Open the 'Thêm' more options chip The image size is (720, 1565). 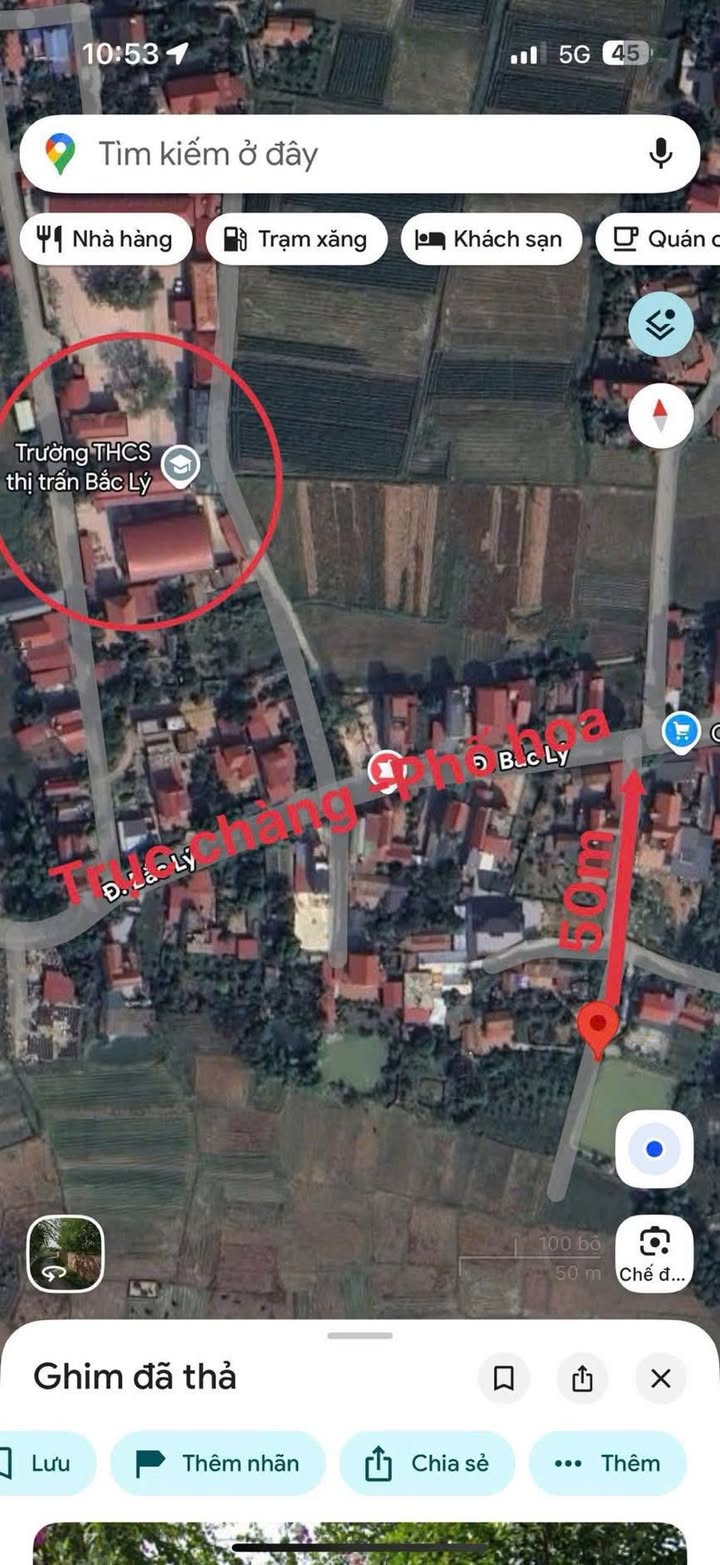coord(608,1463)
